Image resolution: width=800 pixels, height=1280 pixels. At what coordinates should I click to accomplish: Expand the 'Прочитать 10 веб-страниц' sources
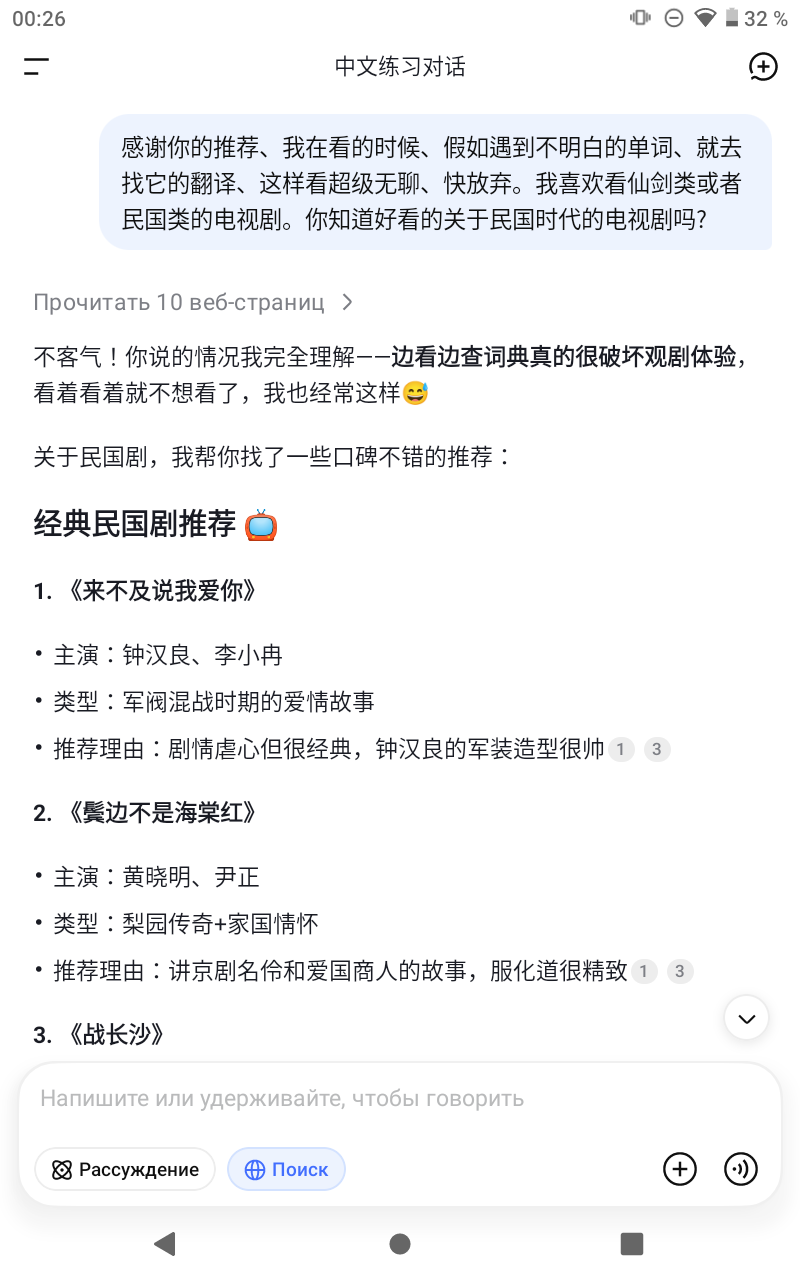click(193, 302)
